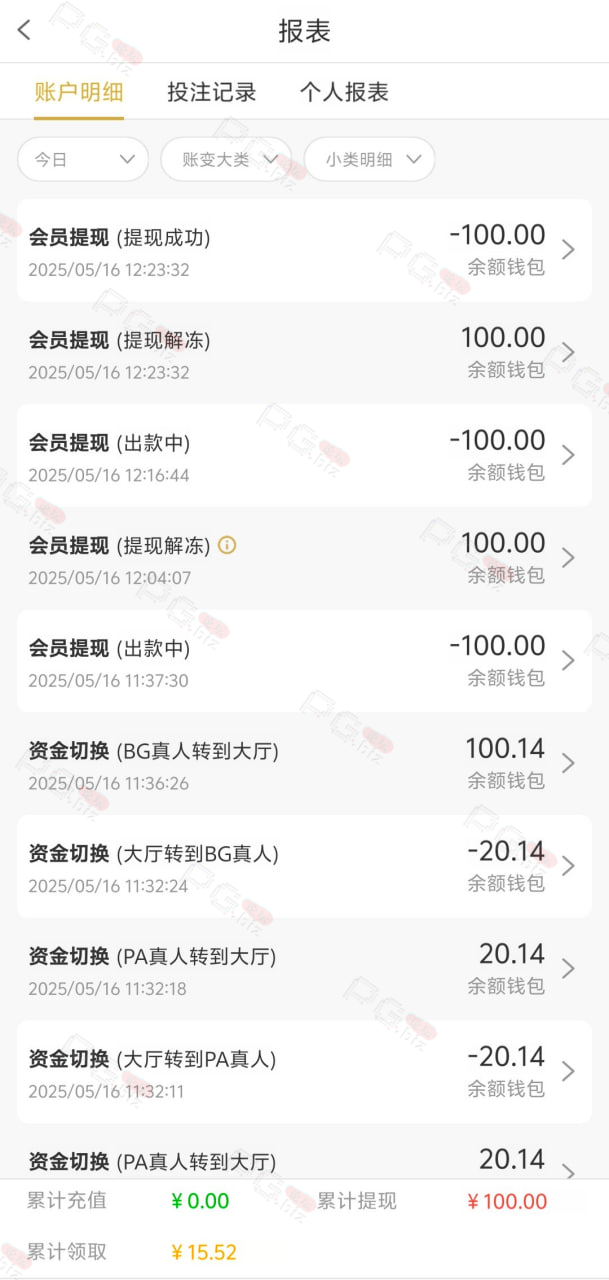
Task: View PA真人转到大厅 record at 11:32:18
Action: pos(304,969)
